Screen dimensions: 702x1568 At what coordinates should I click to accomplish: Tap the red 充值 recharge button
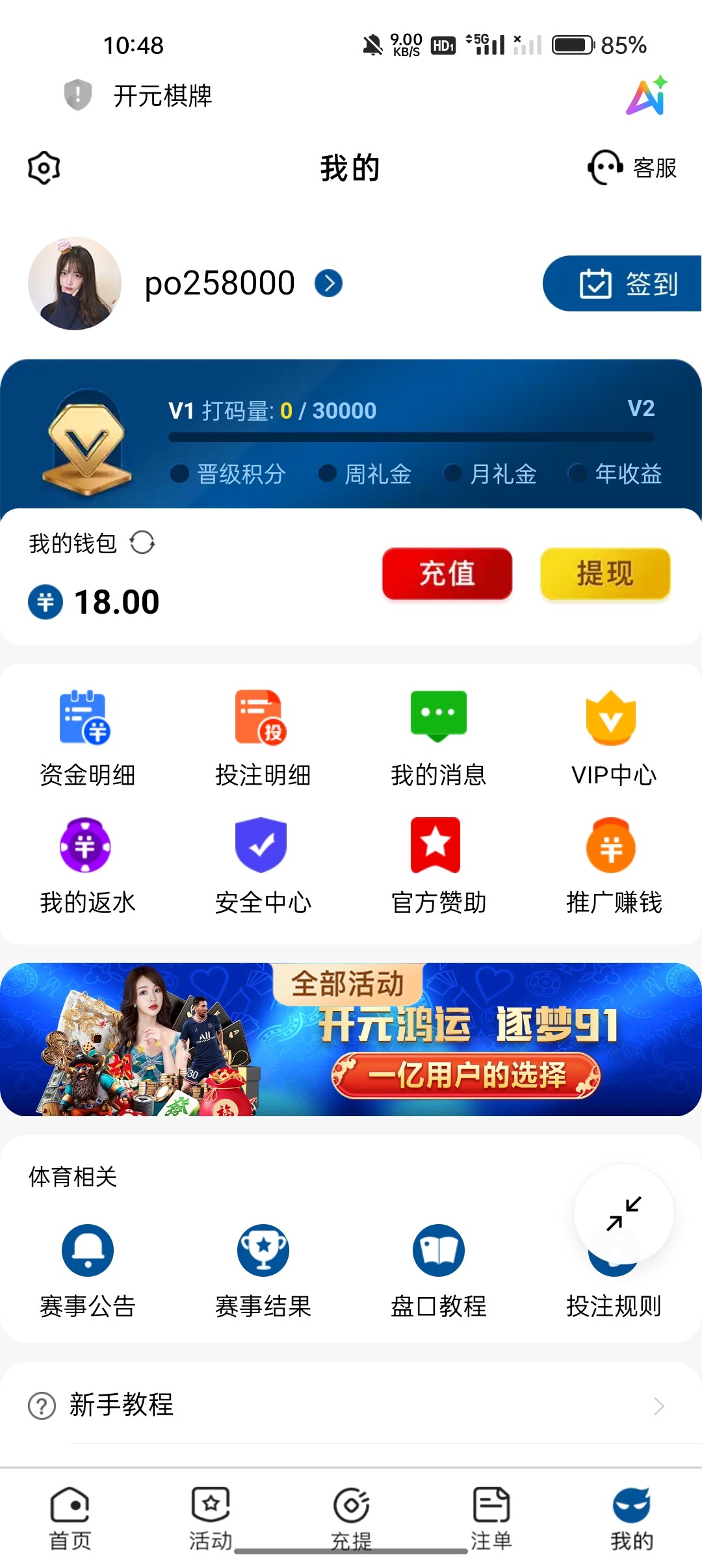coord(447,573)
